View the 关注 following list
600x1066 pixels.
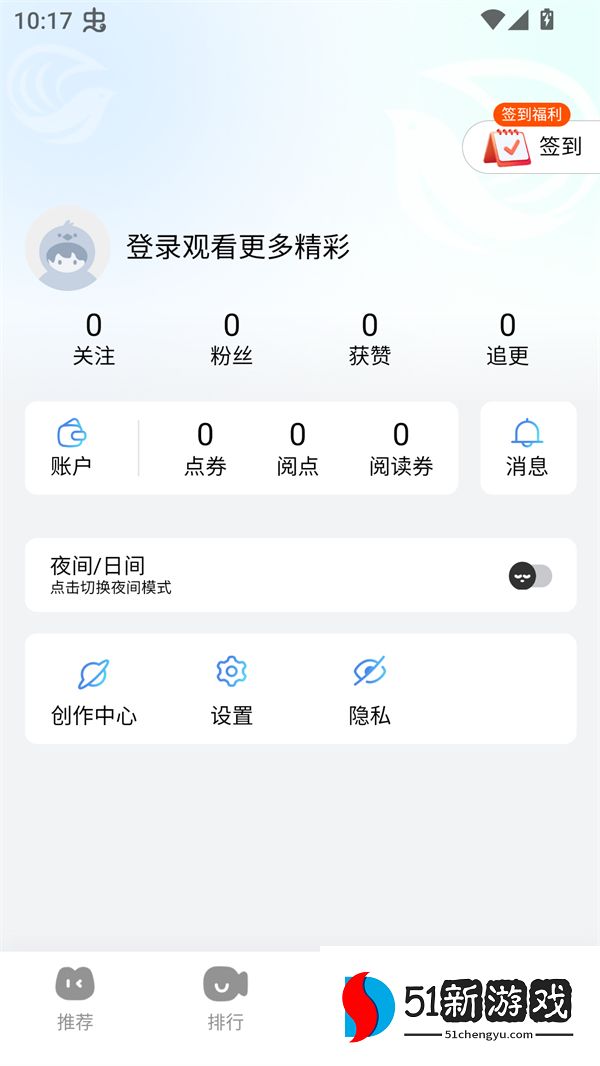click(94, 339)
